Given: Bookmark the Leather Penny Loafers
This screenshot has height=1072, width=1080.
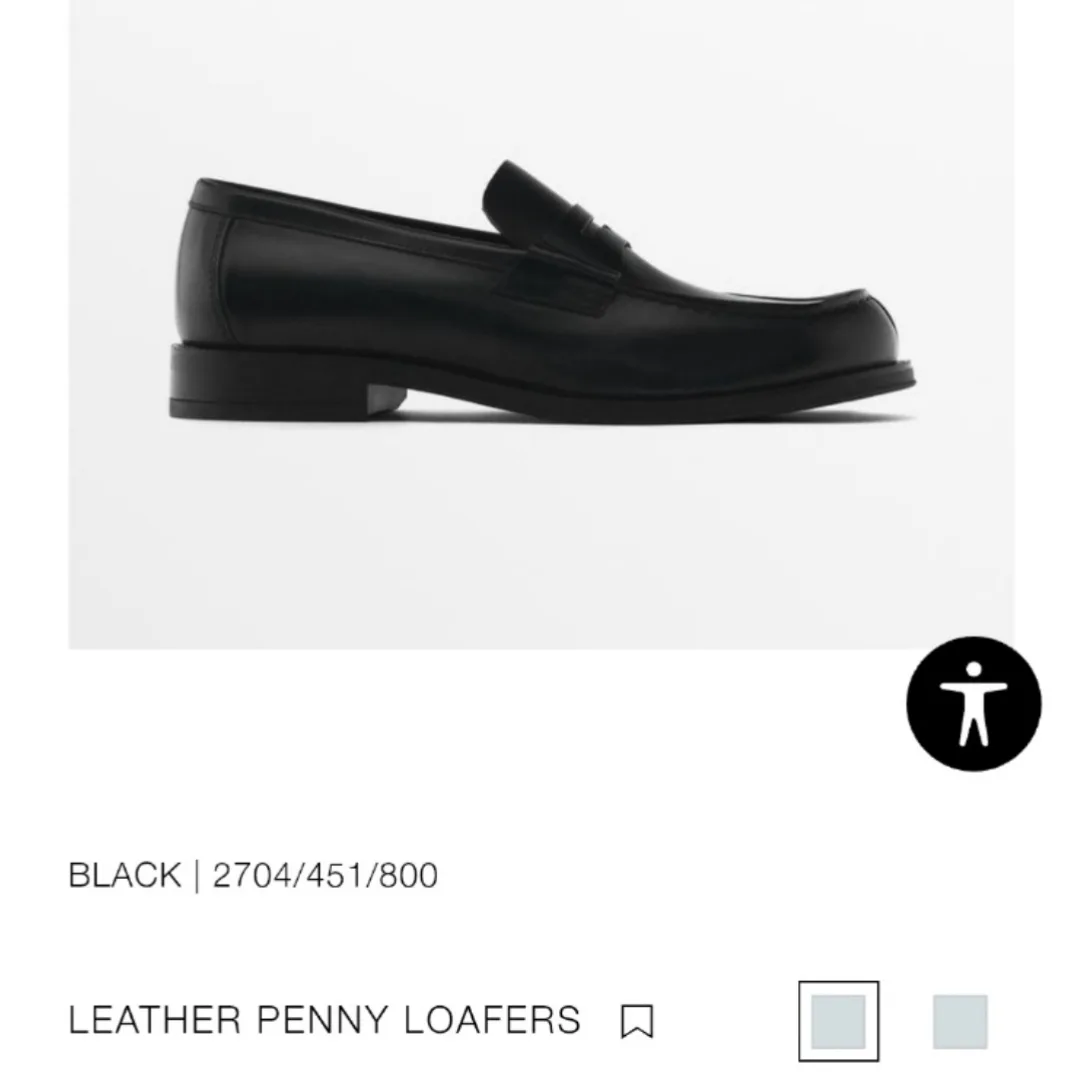Looking at the screenshot, I should (x=637, y=1021).
